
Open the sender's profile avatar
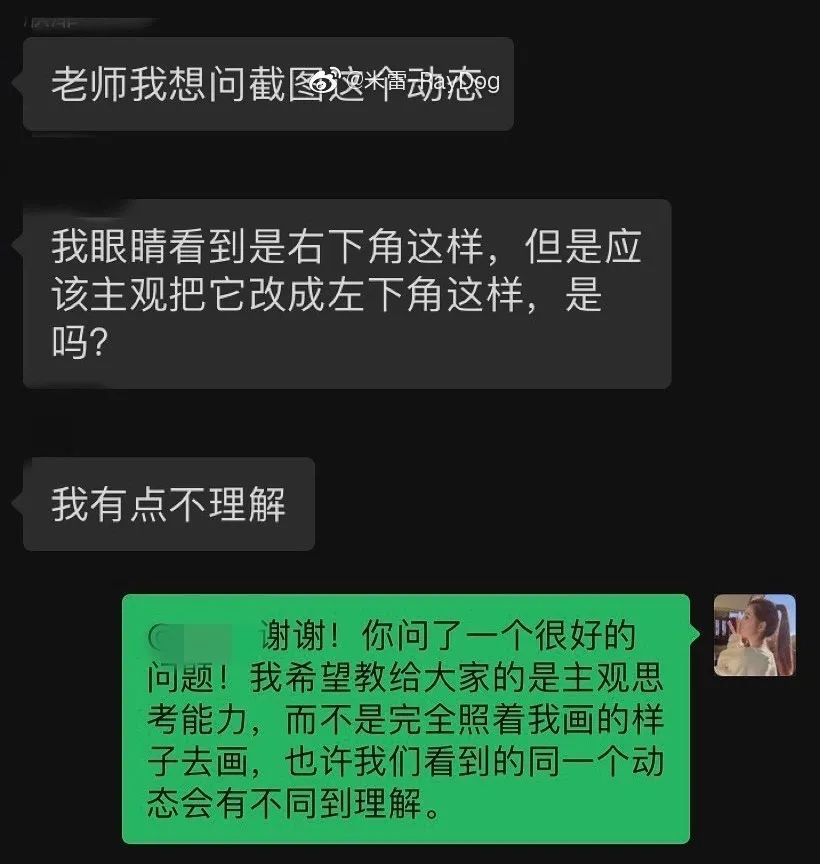[x=754, y=635]
